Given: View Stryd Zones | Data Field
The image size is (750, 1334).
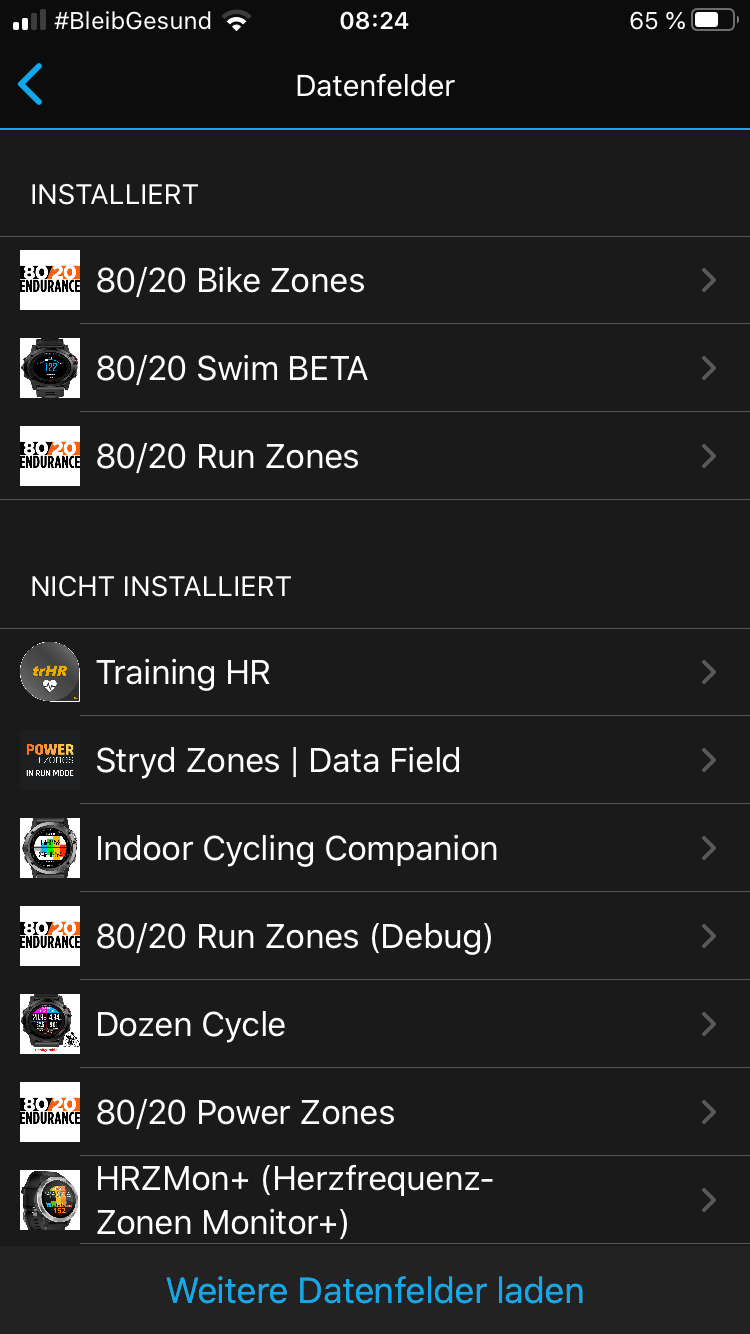Looking at the screenshot, I should (375, 760).
